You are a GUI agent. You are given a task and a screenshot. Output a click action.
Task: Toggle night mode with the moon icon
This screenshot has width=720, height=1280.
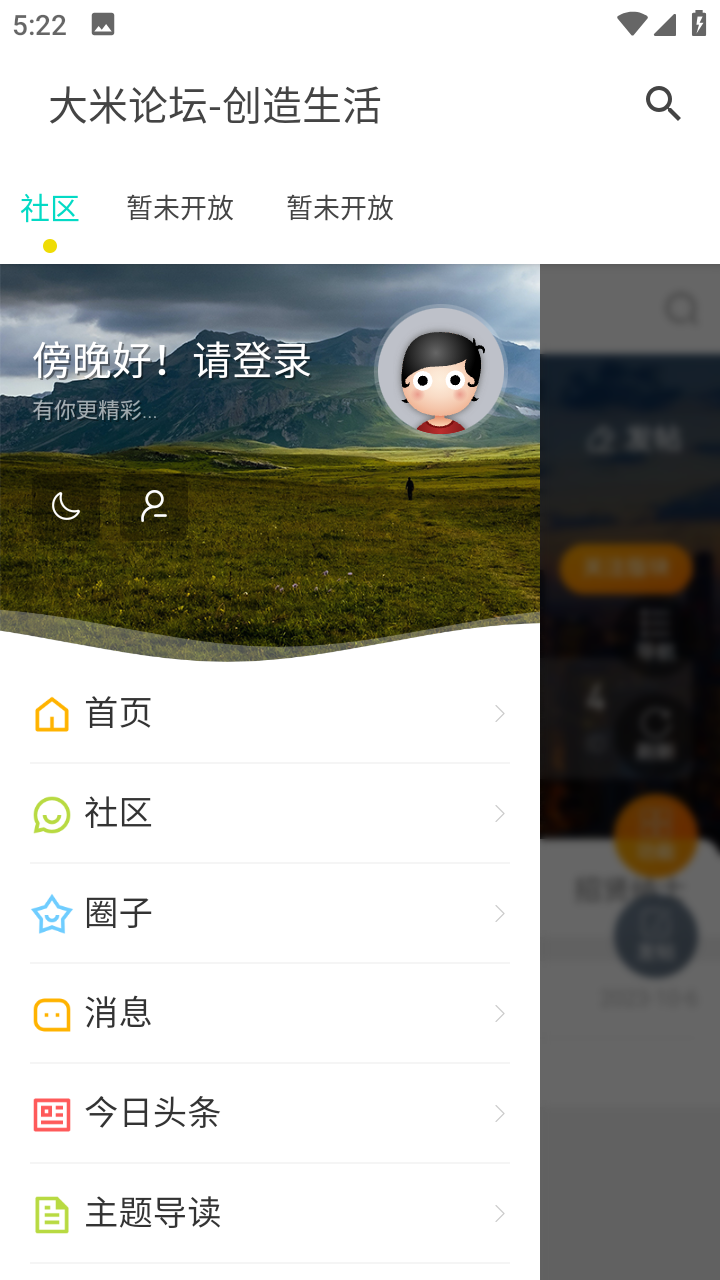[66, 506]
